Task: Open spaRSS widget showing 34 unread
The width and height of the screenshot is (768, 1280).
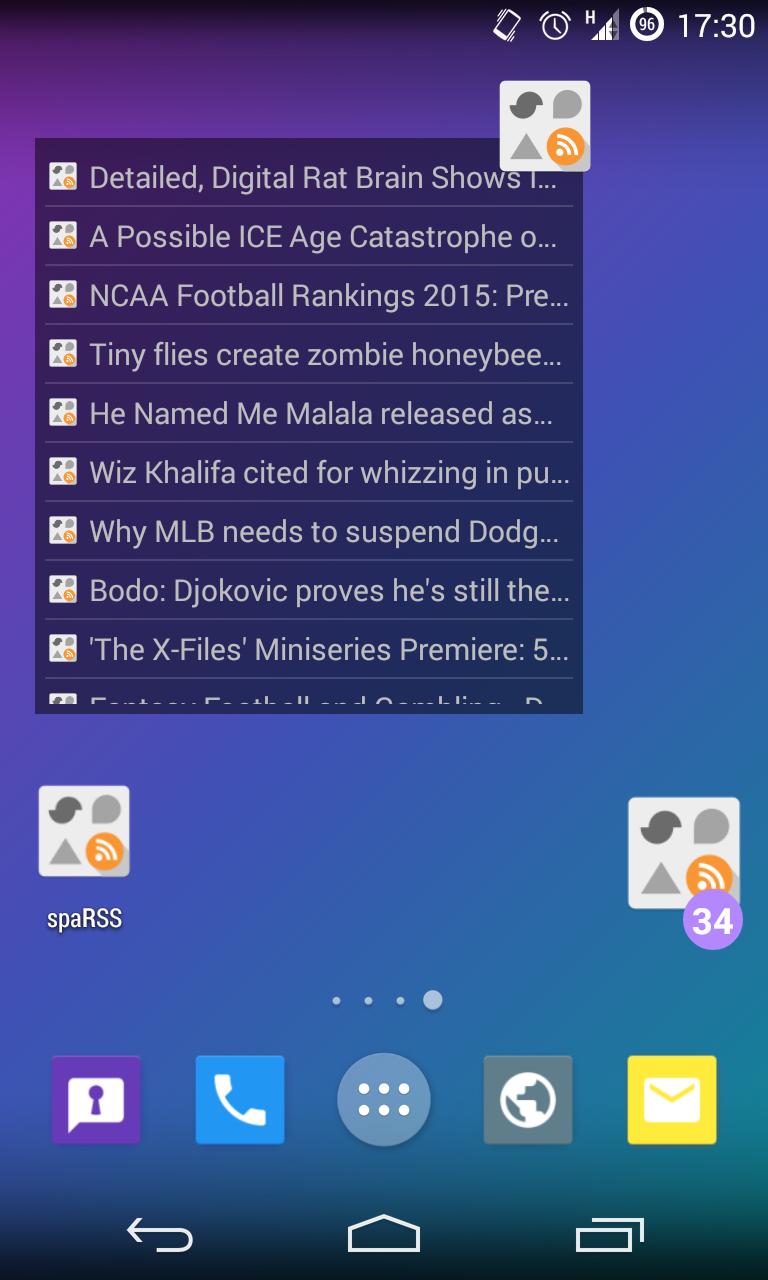Action: pyautogui.click(x=684, y=855)
